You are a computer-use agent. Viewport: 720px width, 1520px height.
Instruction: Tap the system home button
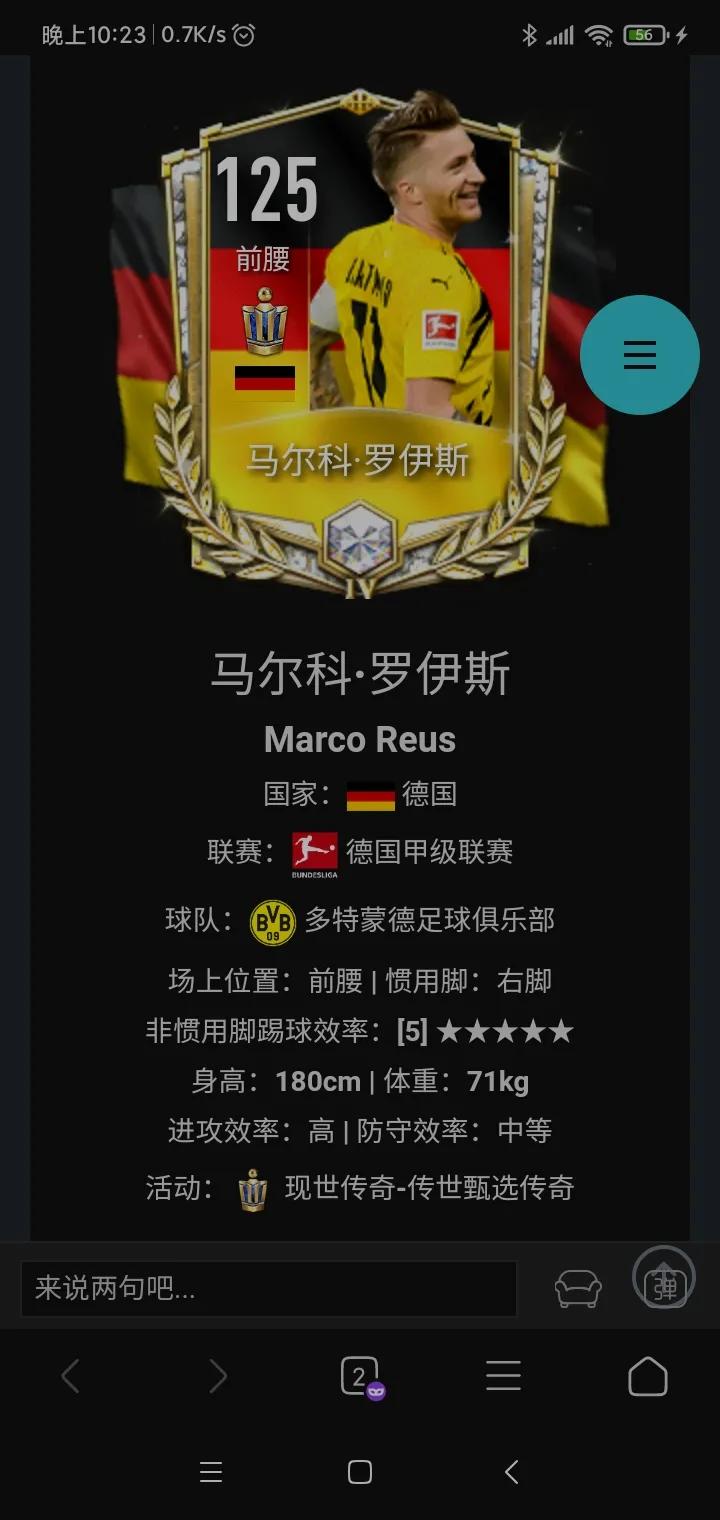click(360, 1472)
